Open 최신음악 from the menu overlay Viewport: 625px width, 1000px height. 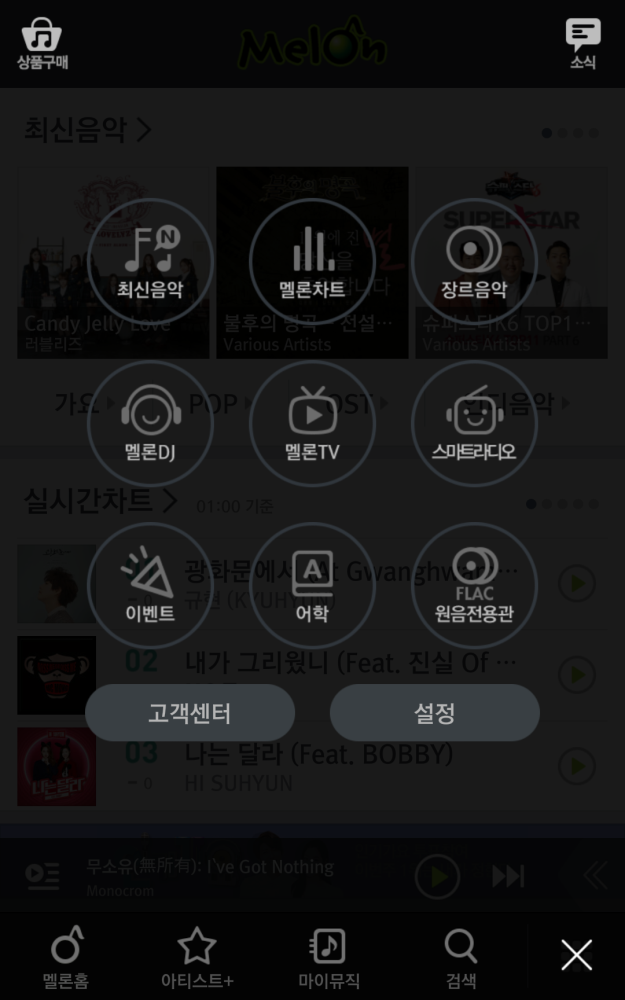click(x=151, y=261)
